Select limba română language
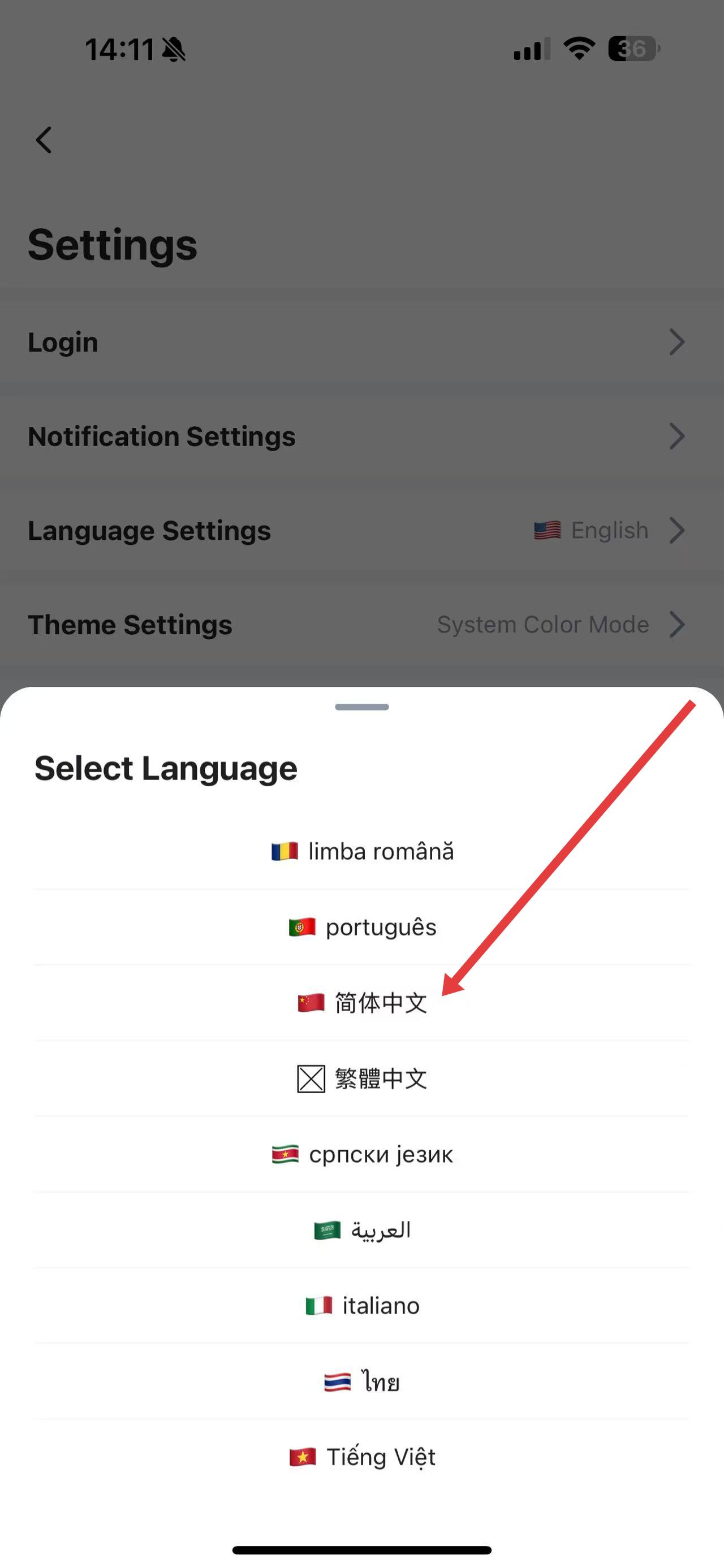The image size is (724, 1568). pos(363,851)
